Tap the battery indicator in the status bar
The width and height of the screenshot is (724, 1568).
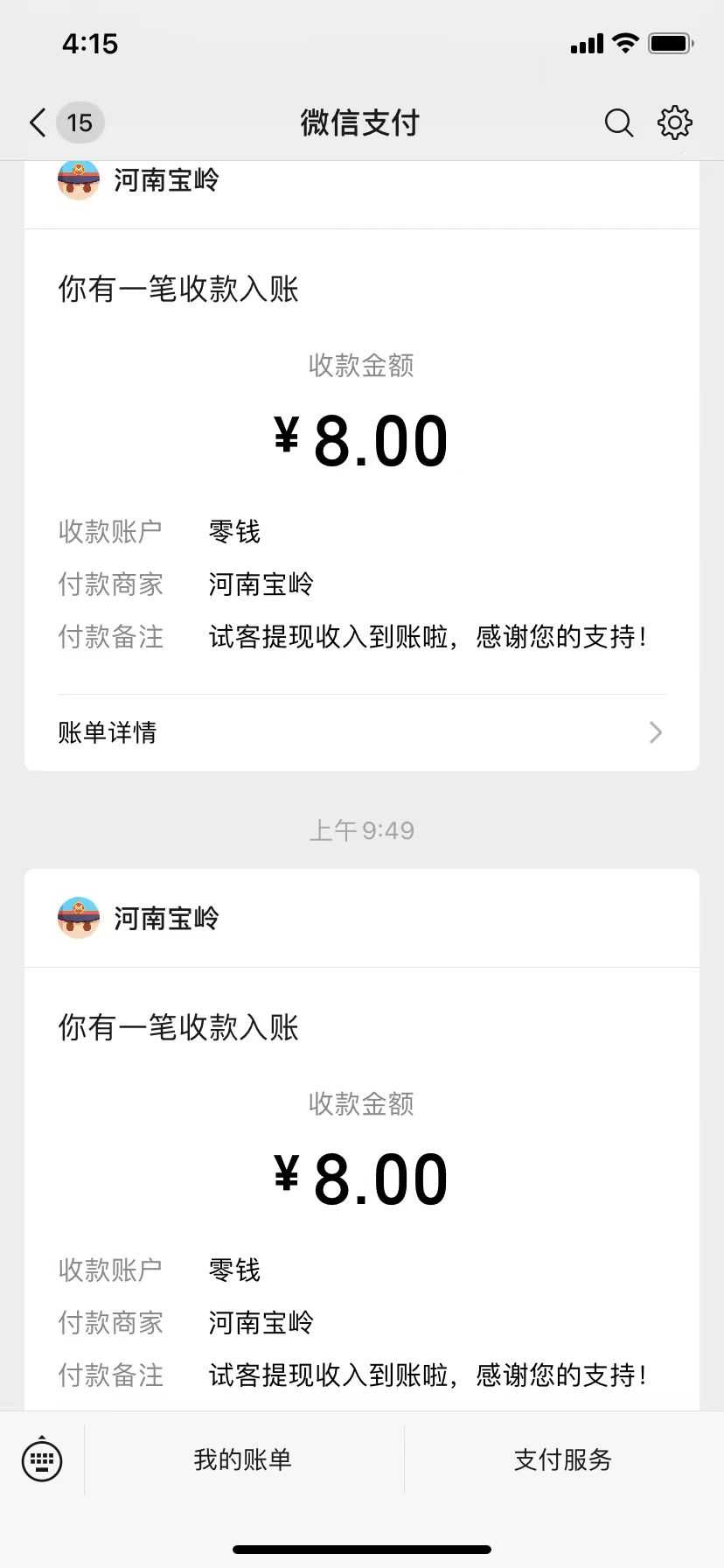coord(667,43)
